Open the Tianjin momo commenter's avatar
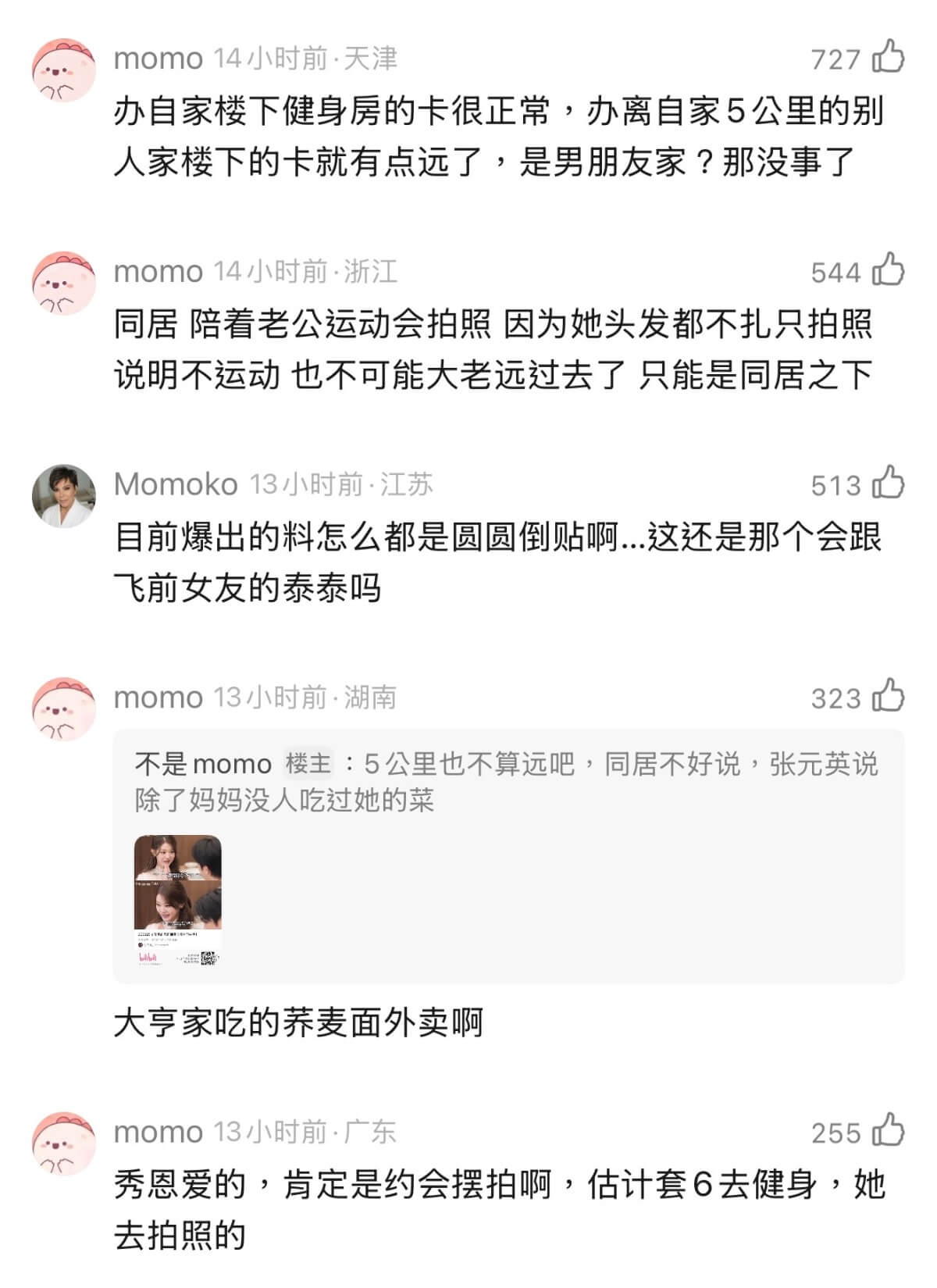 click(x=63, y=70)
